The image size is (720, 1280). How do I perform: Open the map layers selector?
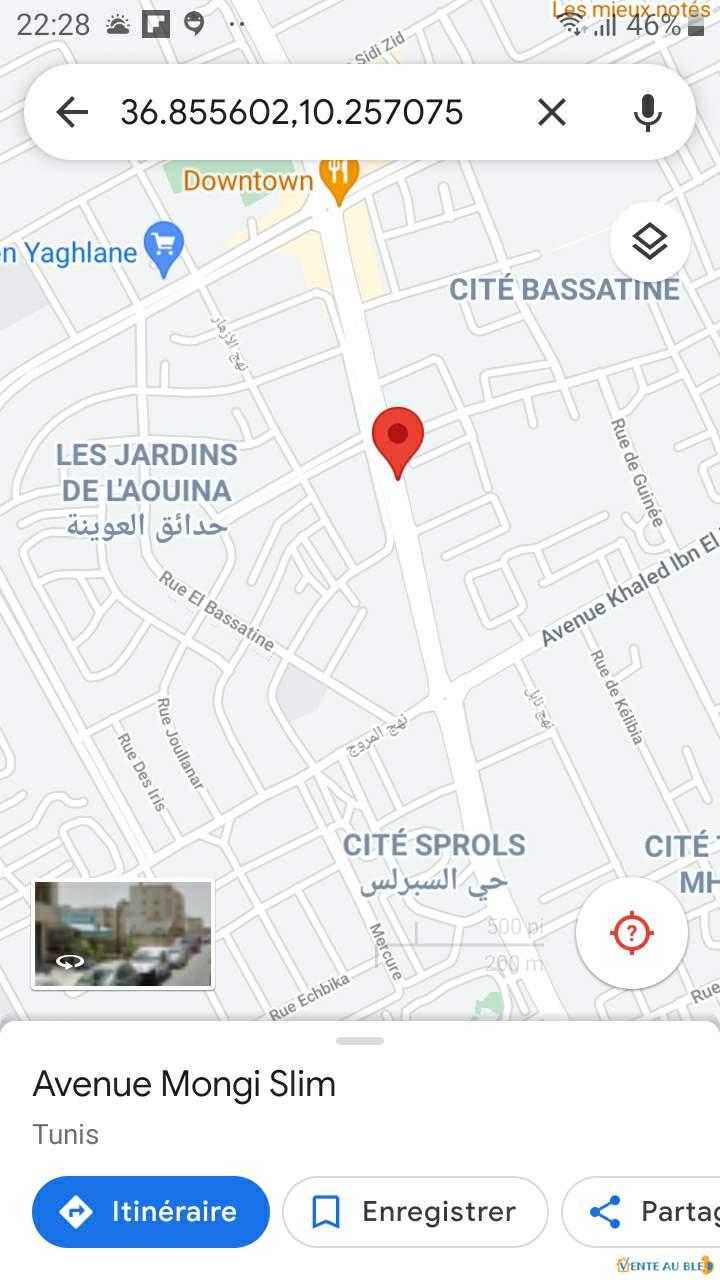pos(650,242)
